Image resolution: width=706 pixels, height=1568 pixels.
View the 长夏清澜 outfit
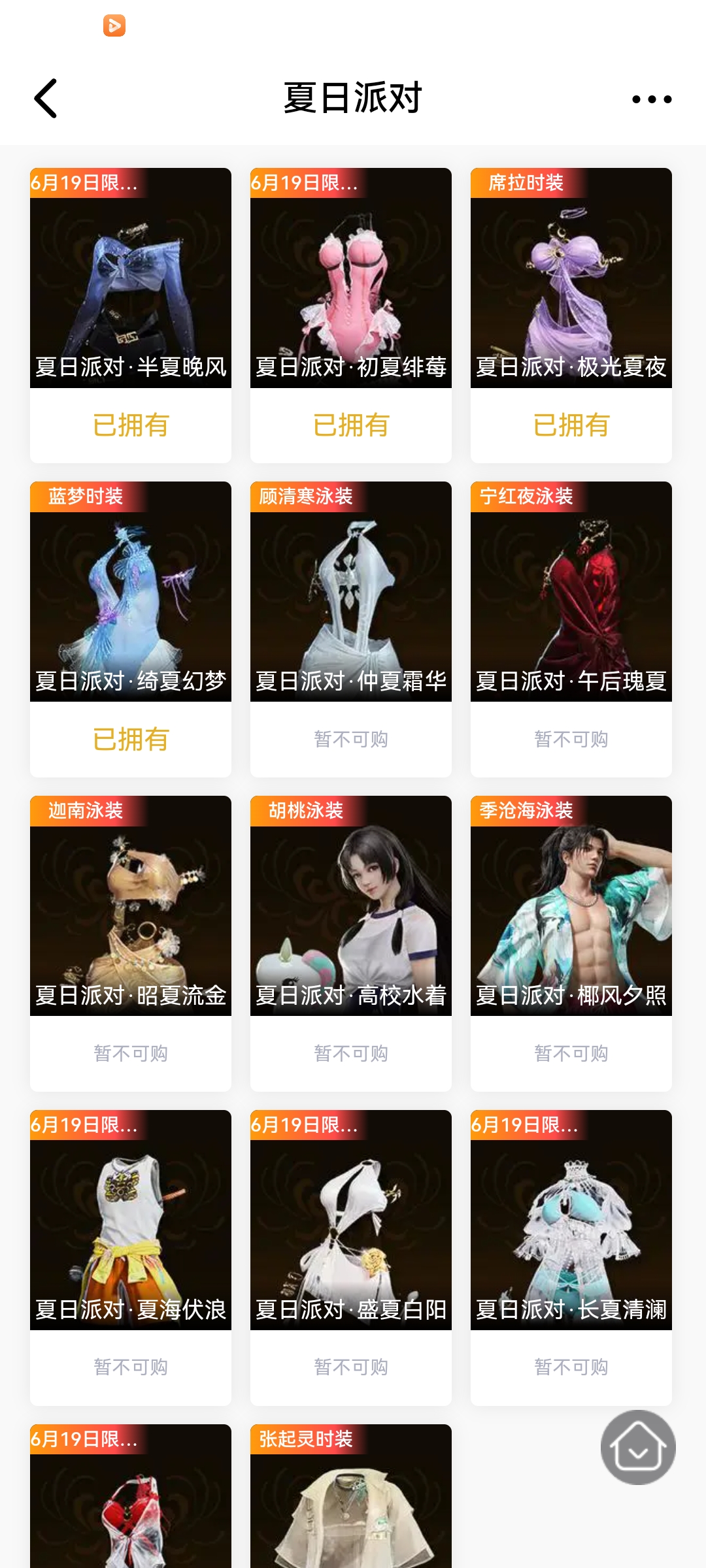pyautogui.click(x=571, y=1220)
